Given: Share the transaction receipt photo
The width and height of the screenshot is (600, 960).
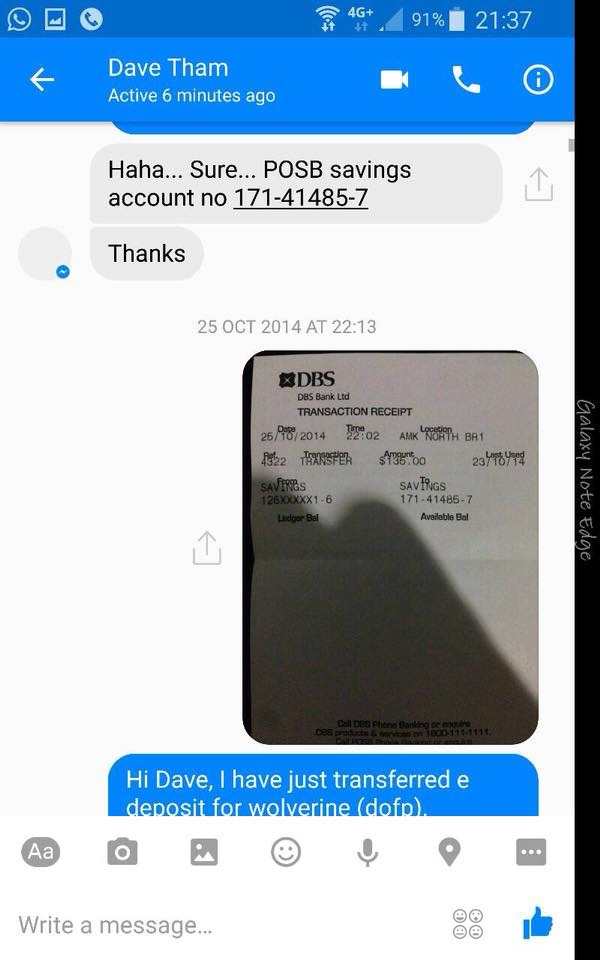Looking at the screenshot, I should point(206,547).
